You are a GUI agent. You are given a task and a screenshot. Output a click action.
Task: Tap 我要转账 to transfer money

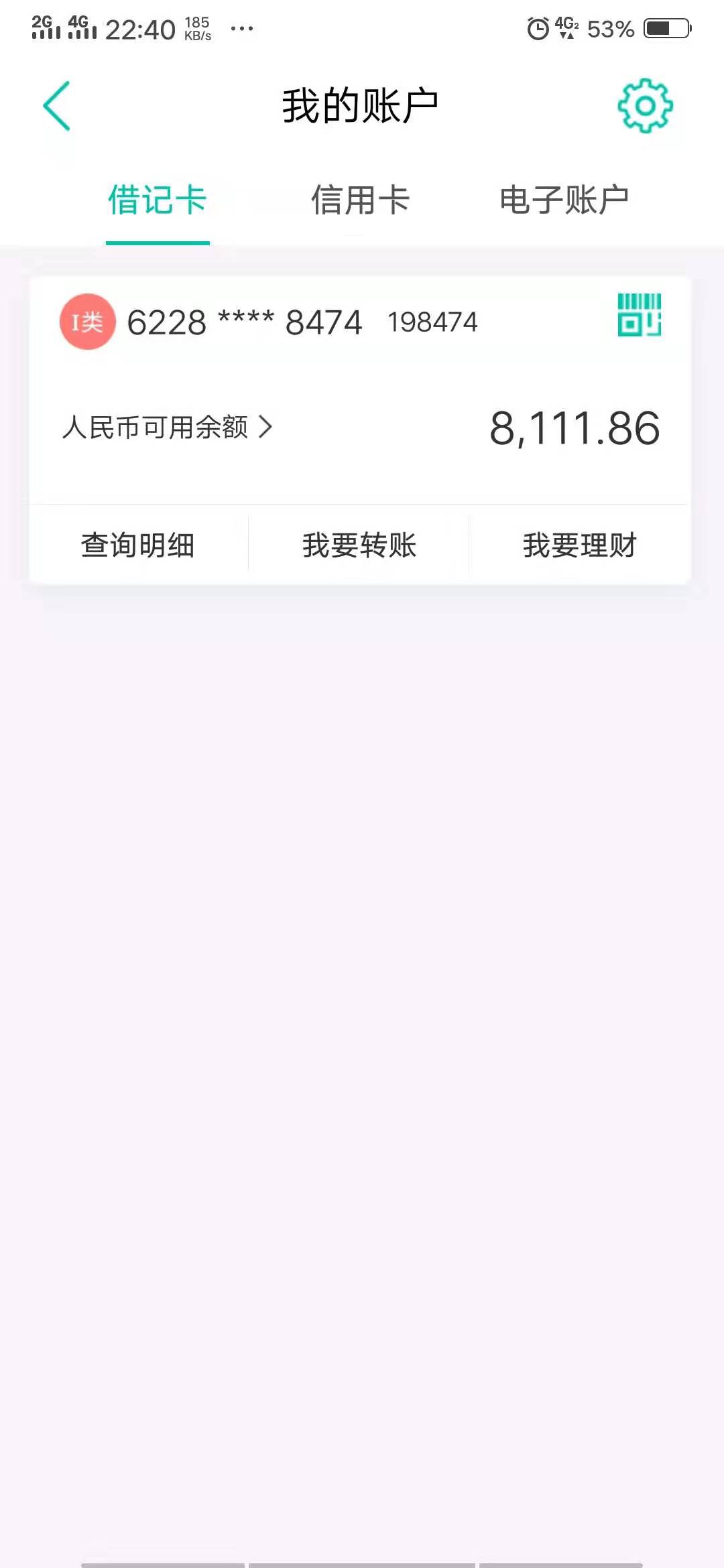359,545
